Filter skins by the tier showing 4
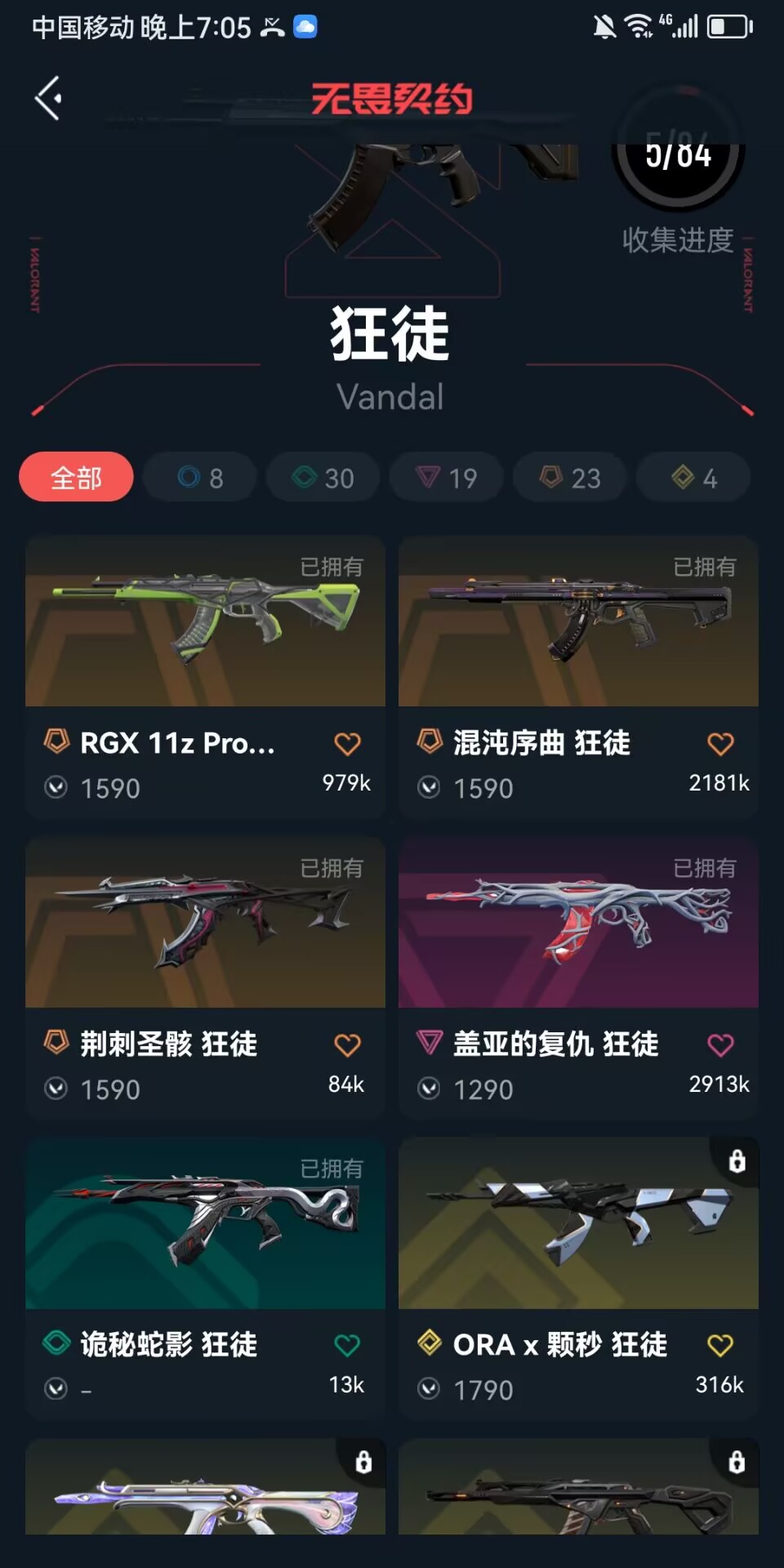Image resolution: width=784 pixels, height=1568 pixels. pos(693,477)
